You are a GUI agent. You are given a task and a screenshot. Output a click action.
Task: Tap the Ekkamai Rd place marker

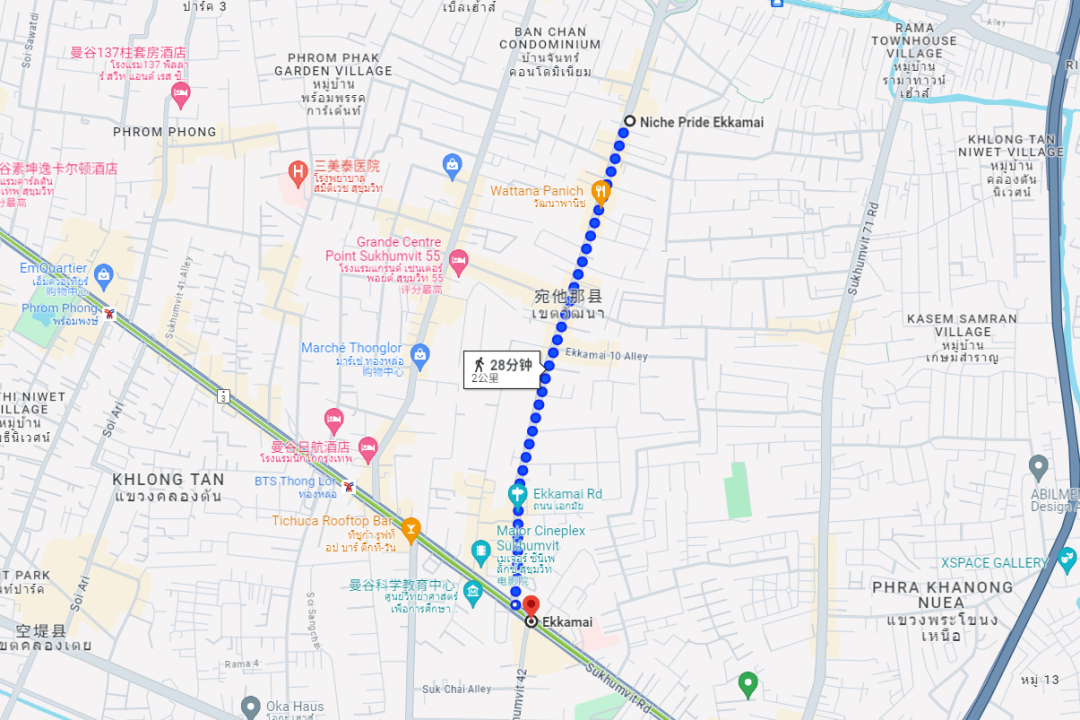point(517,493)
